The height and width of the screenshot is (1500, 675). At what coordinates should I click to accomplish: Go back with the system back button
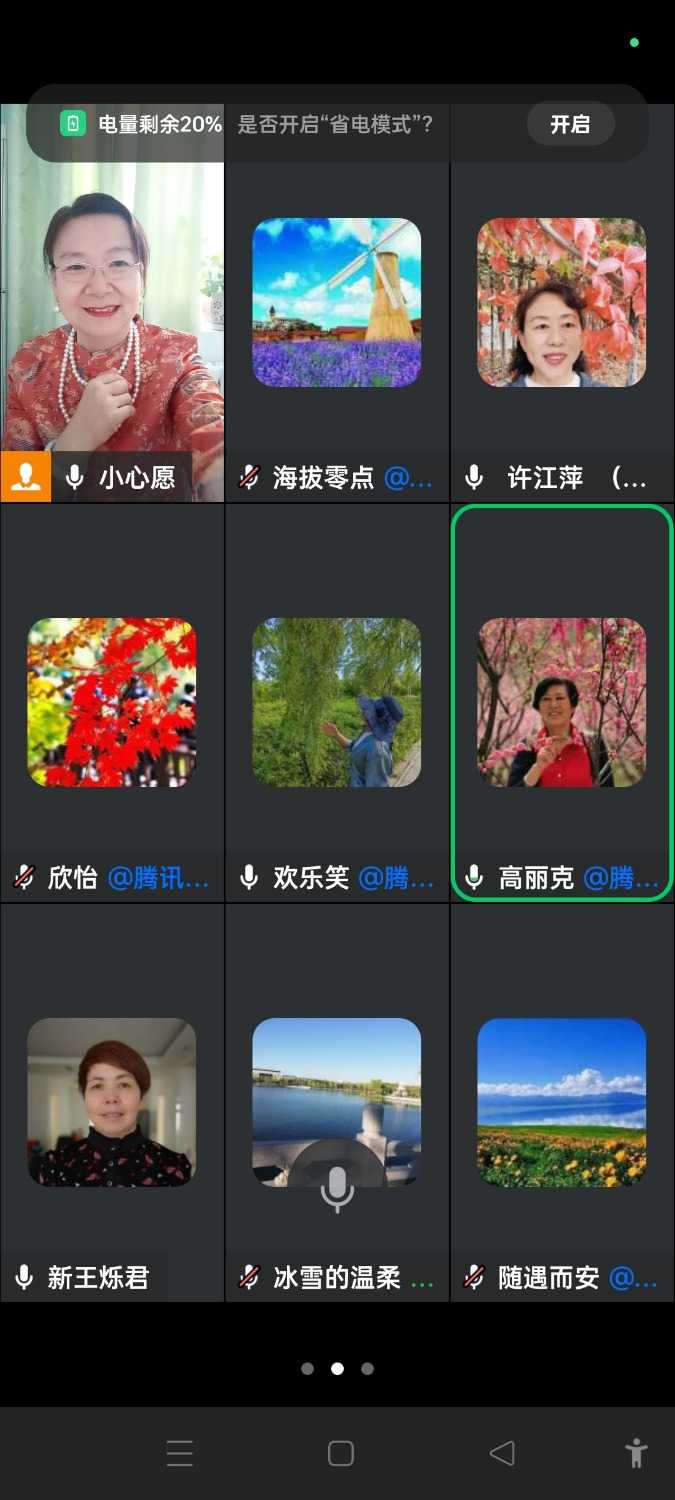pos(502,1453)
